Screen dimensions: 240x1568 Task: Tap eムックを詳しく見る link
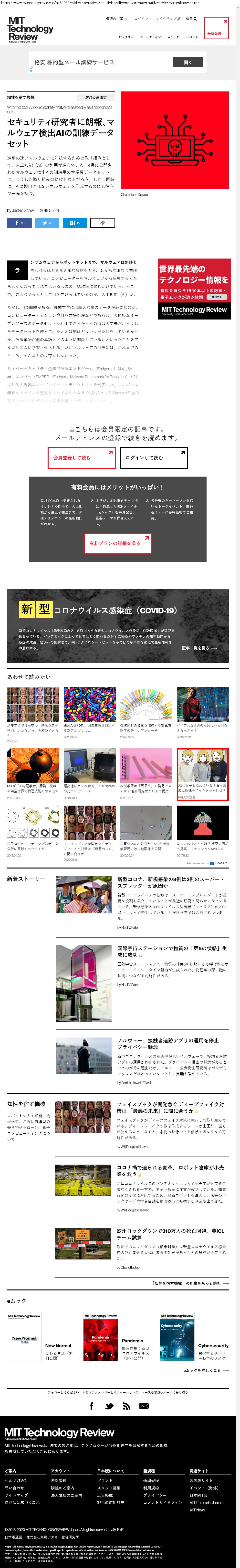point(206,1370)
